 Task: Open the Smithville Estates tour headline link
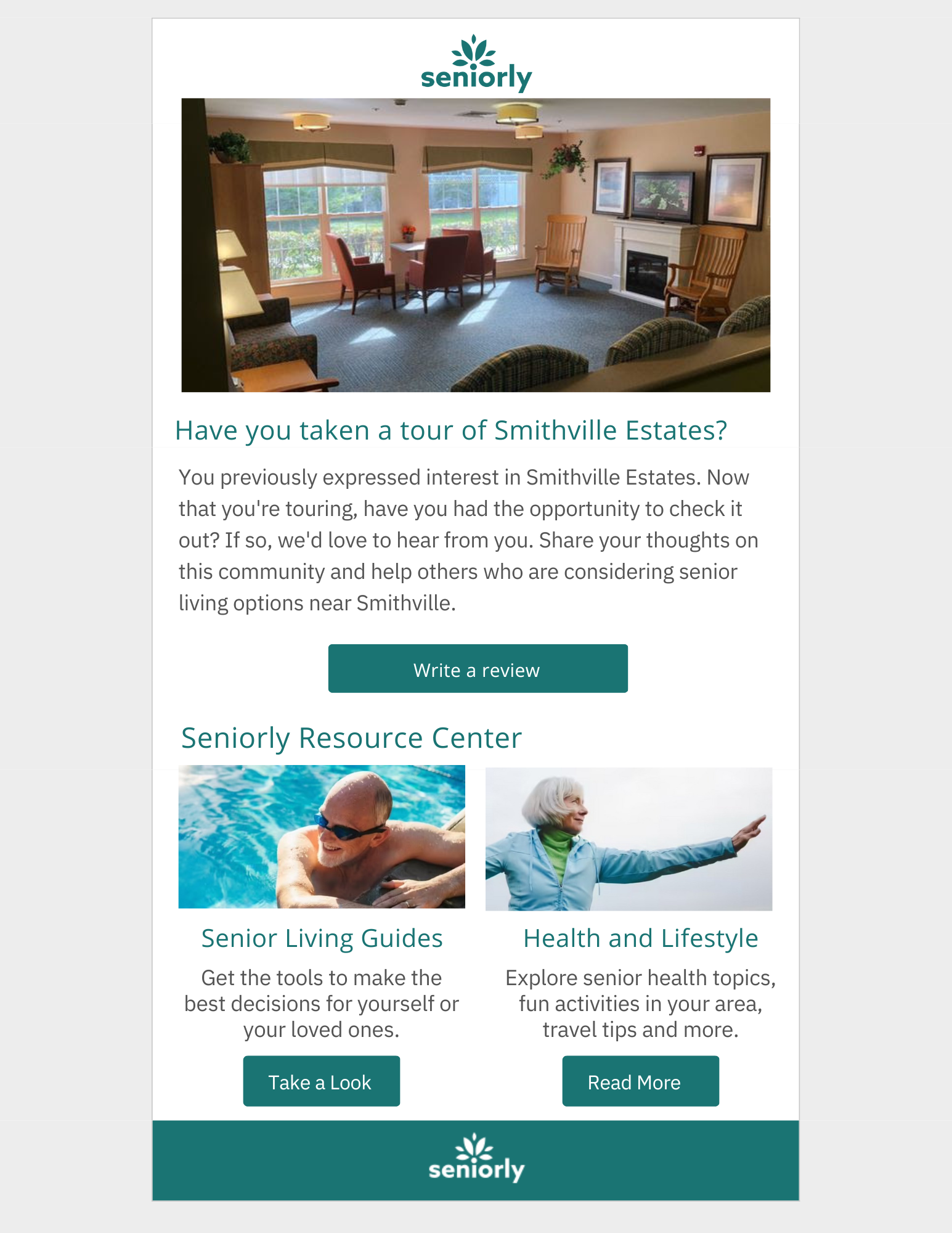click(x=452, y=430)
